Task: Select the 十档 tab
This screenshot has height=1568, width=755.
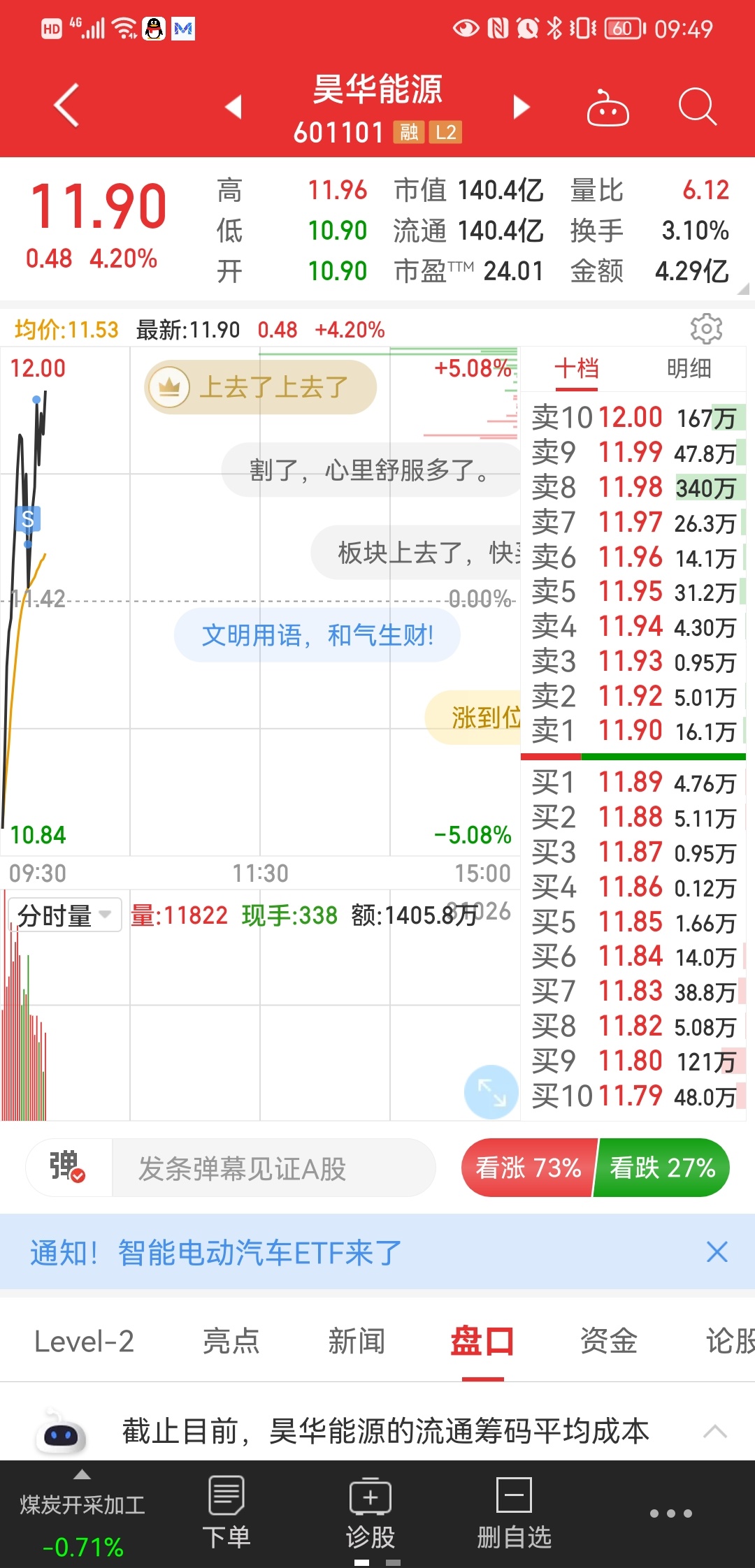Action: [x=577, y=368]
